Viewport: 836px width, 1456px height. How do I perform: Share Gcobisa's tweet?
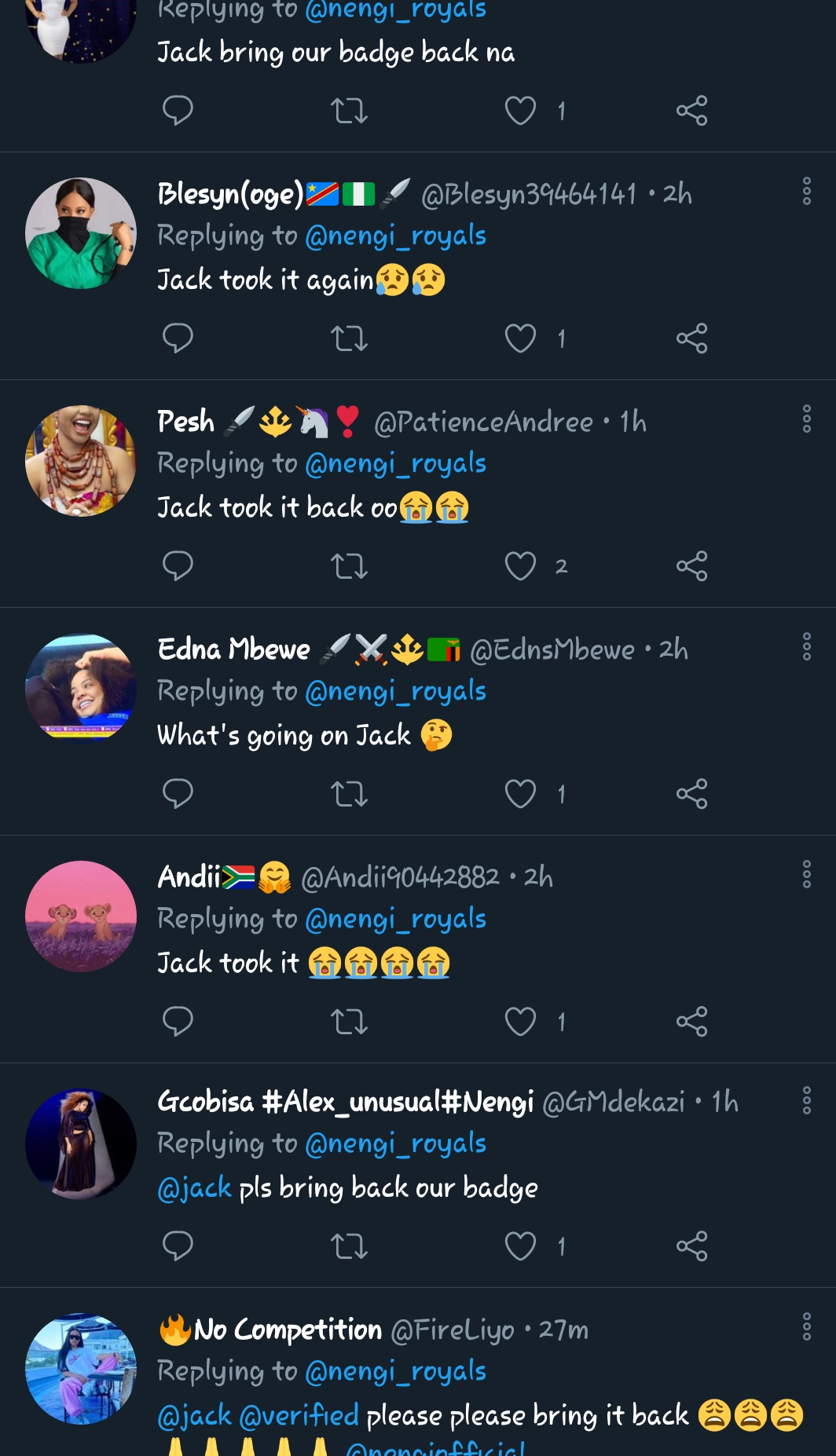pyautogui.click(x=691, y=1246)
